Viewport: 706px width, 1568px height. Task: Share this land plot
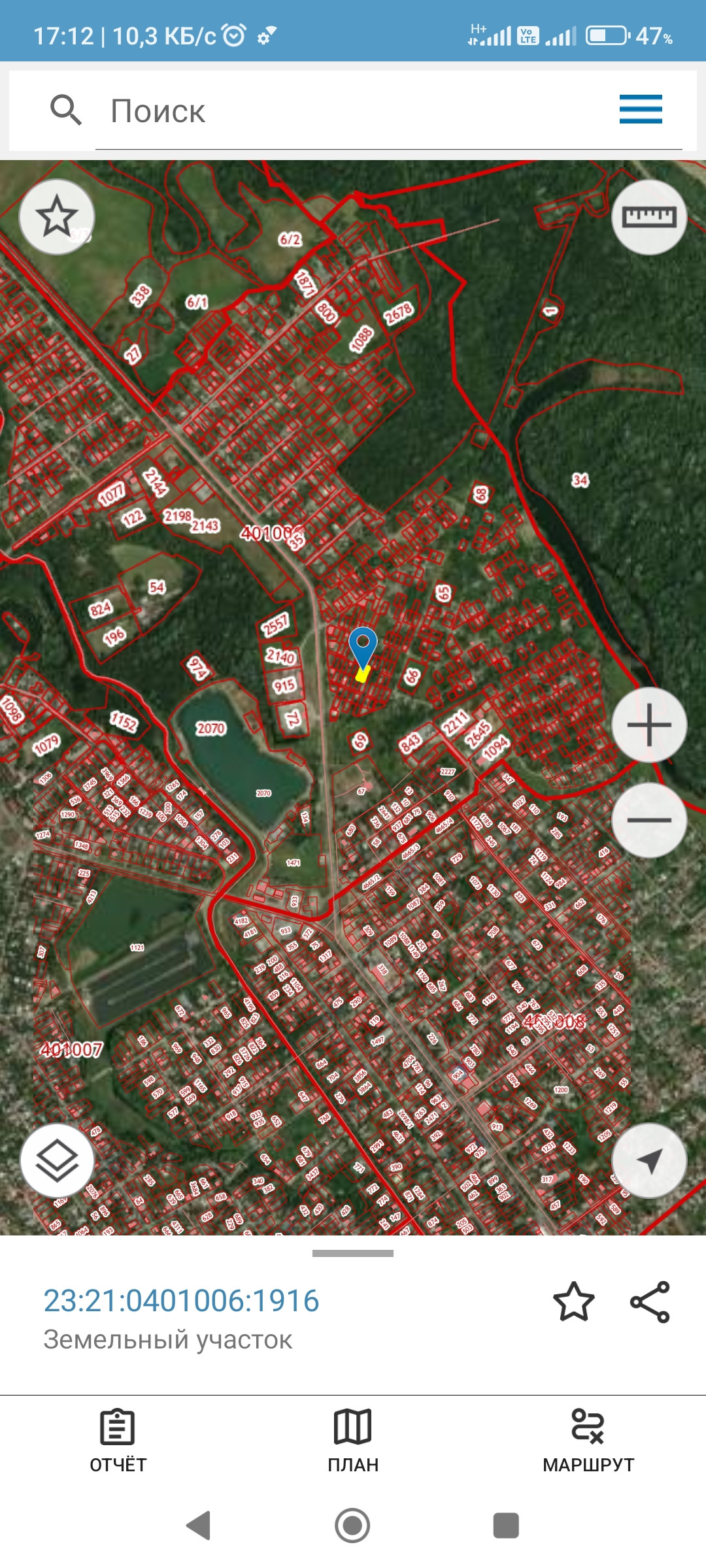point(650,1302)
